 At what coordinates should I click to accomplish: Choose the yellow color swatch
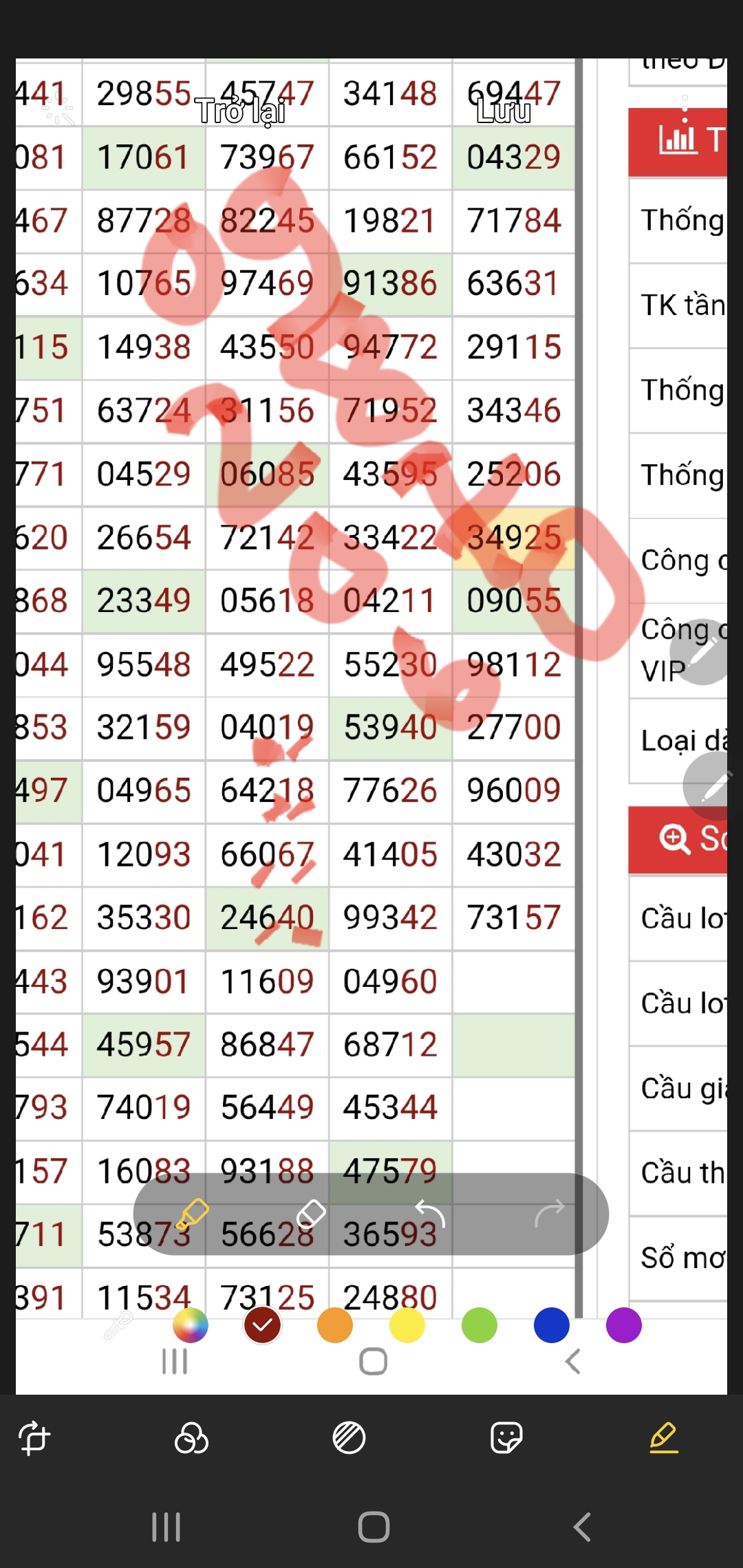coord(407,1325)
